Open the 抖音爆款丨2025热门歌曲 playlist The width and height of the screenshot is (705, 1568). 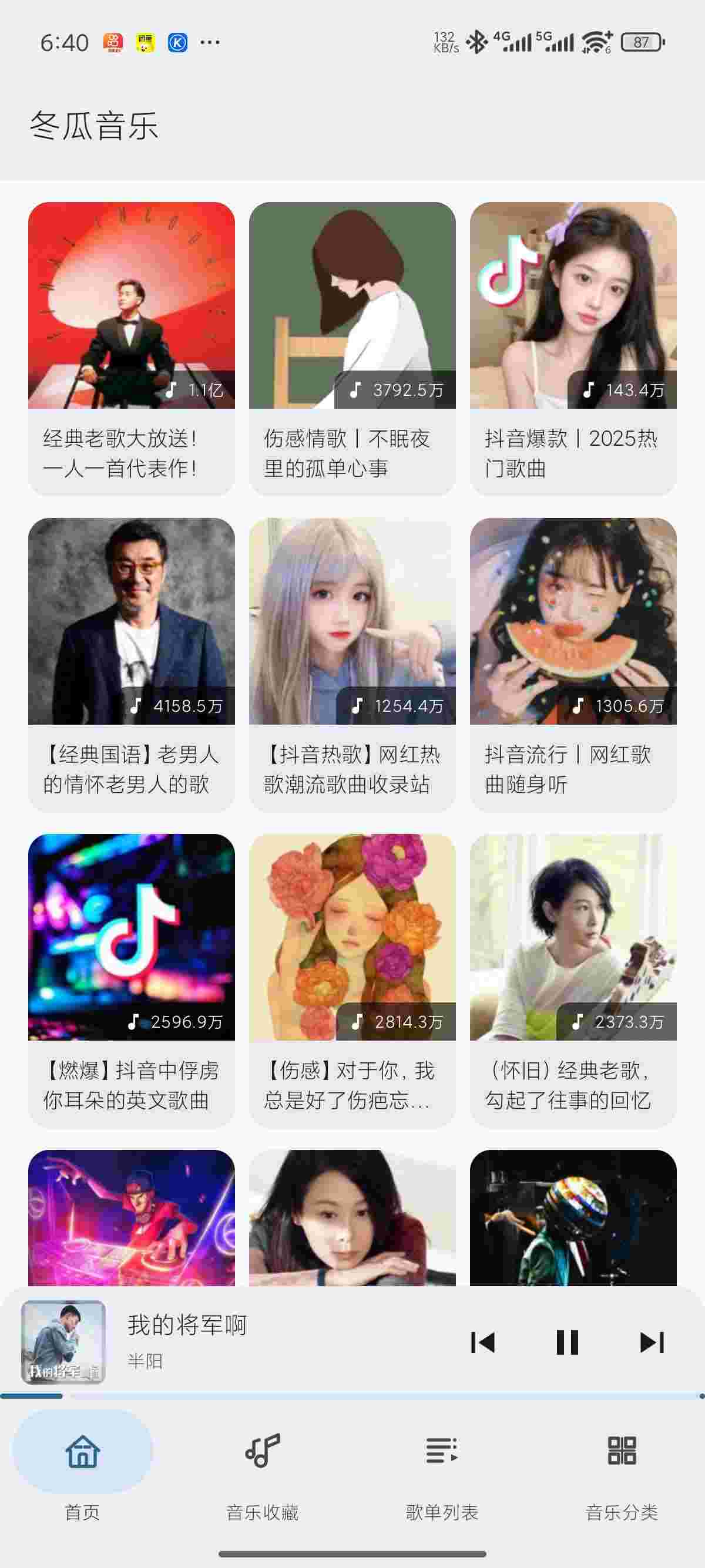point(573,348)
